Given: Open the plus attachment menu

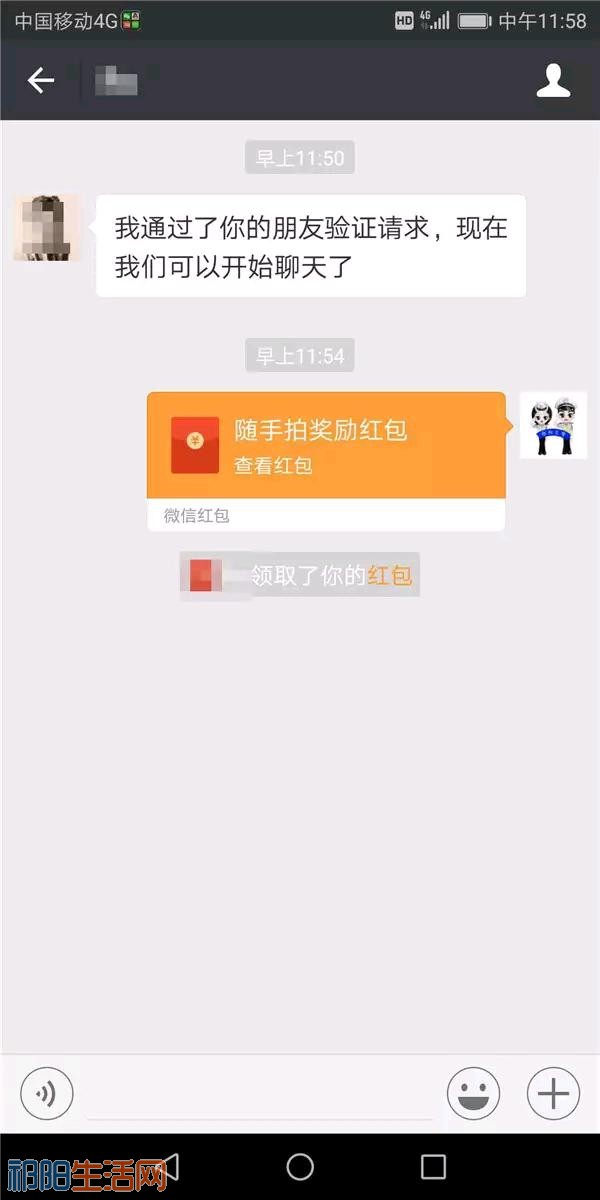Looking at the screenshot, I should (553, 1093).
